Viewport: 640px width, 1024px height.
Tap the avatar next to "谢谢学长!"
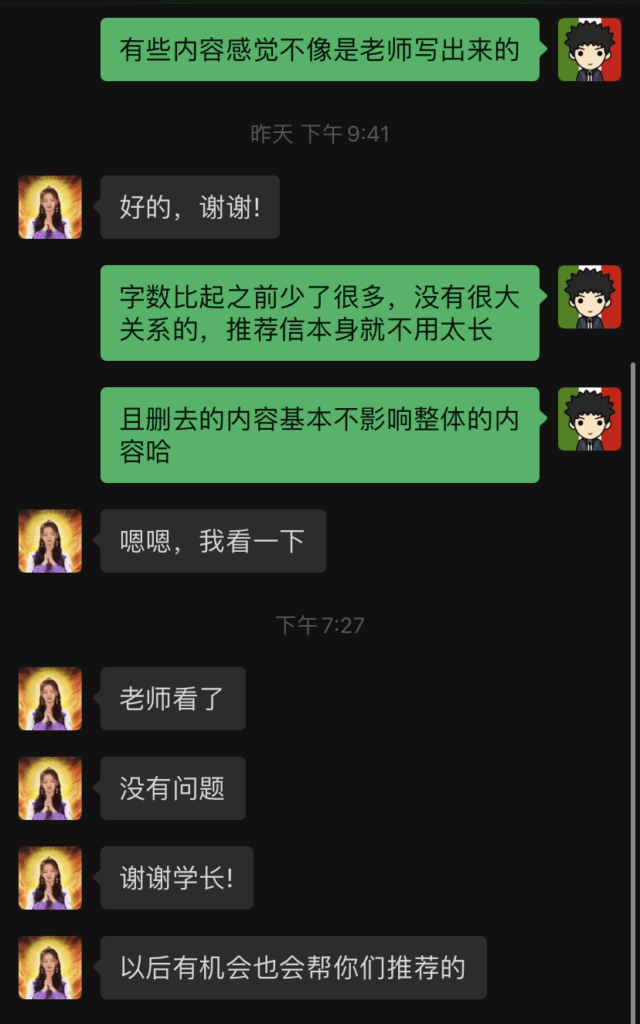[x=50, y=878]
